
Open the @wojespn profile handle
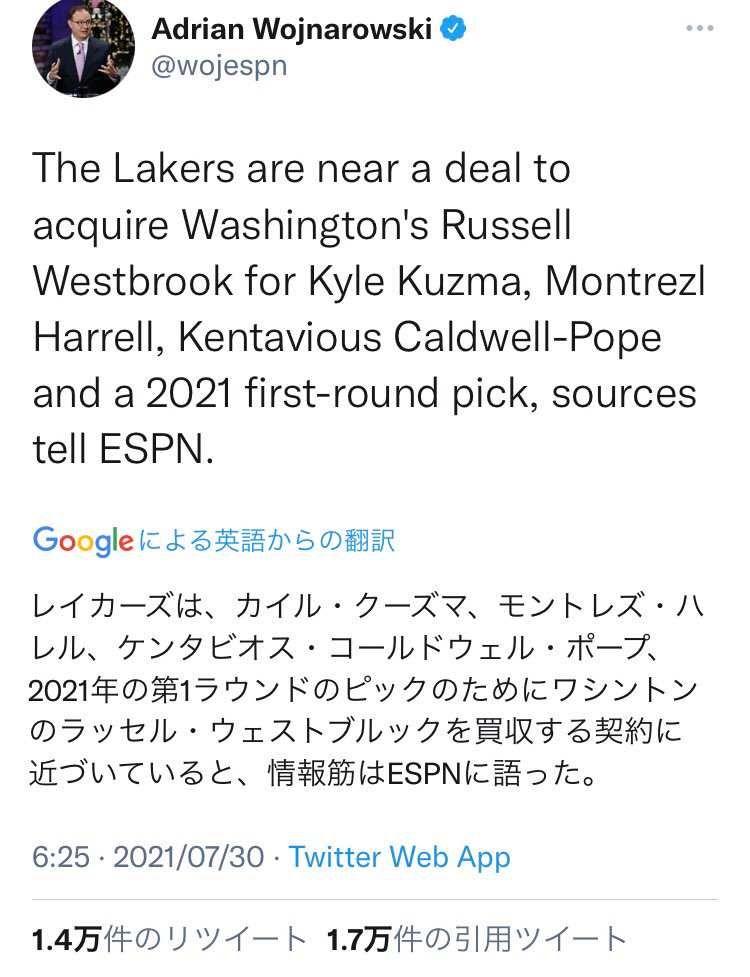tap(219, 66)
